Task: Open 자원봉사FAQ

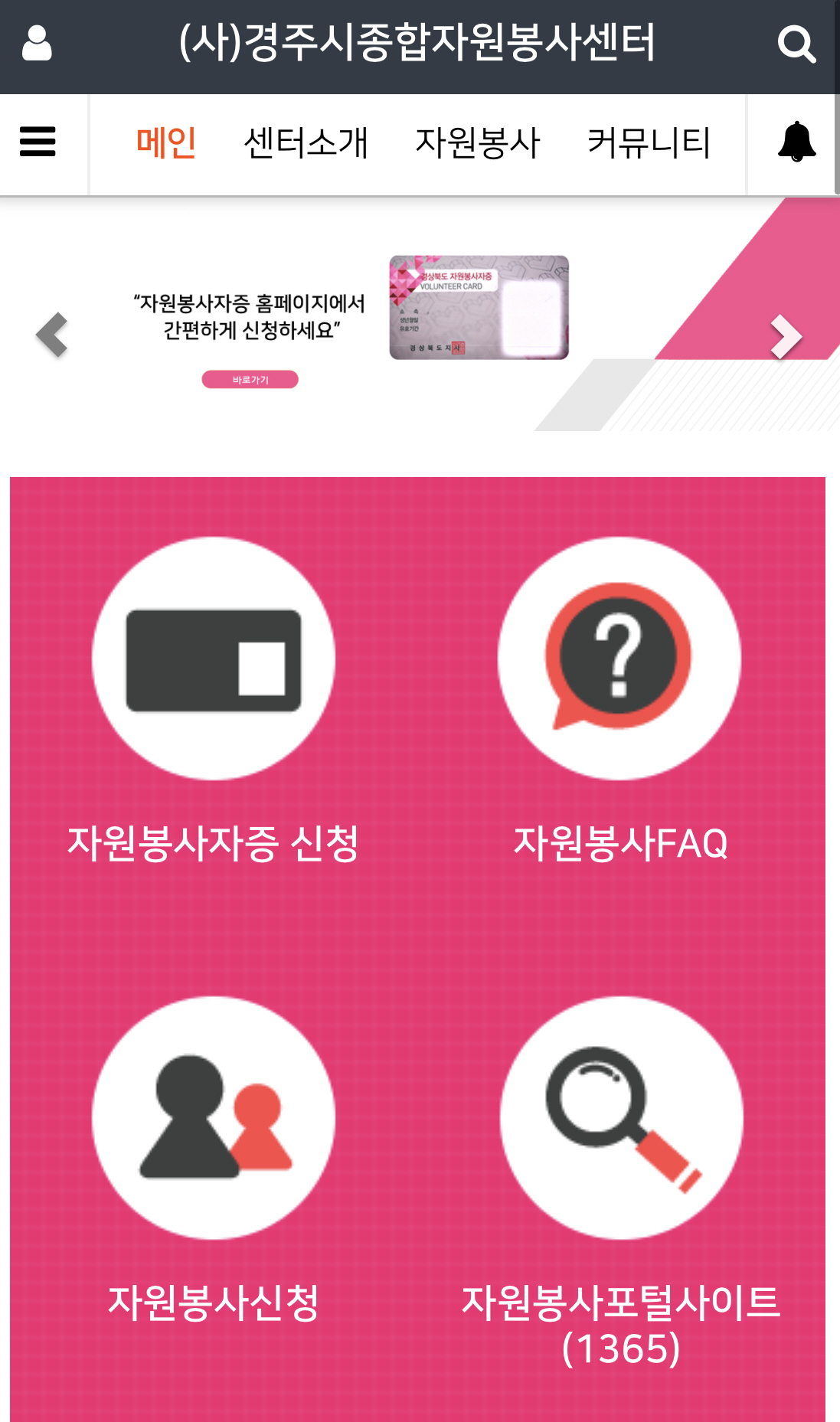Action: (x=620, y=701)
